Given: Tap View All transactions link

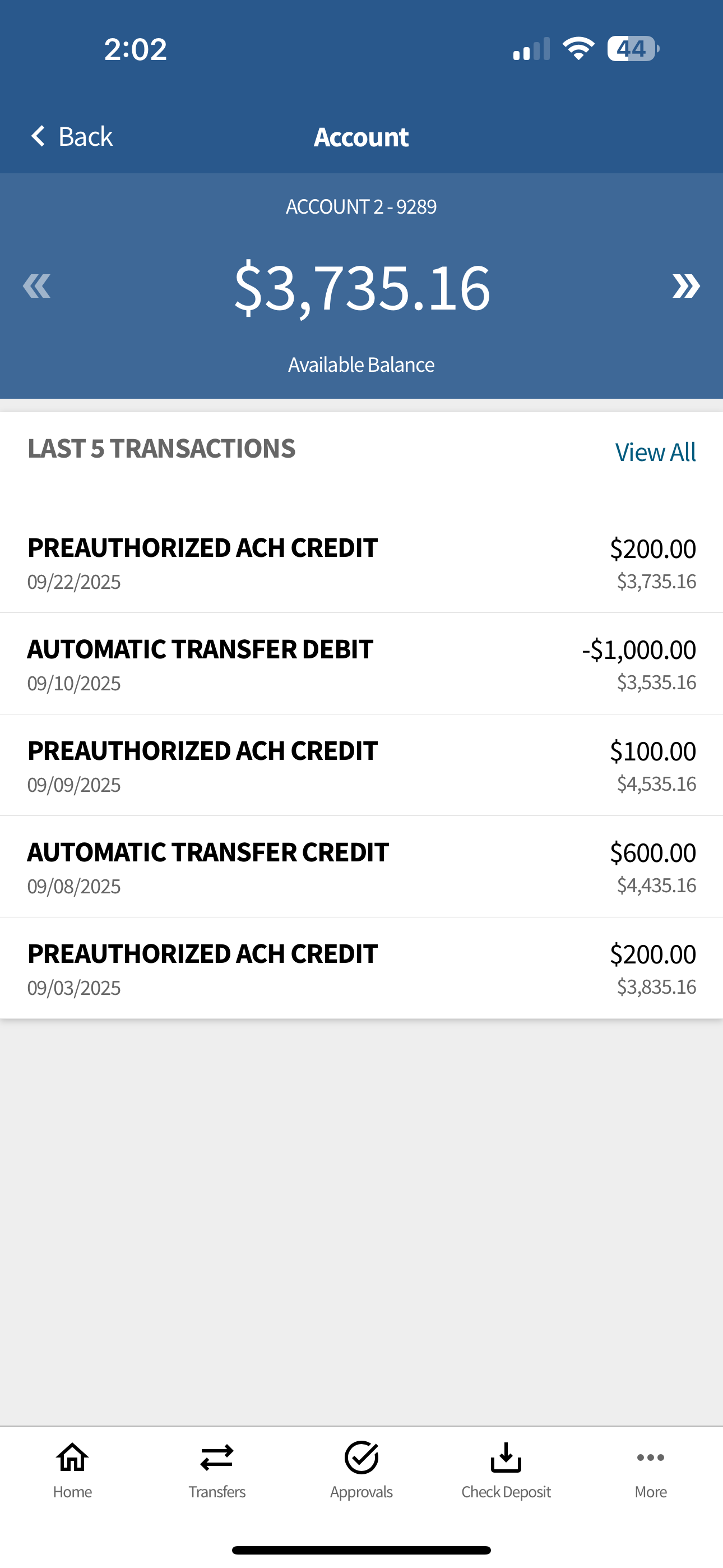Looking at the screenshot, I should coord(655,452).
